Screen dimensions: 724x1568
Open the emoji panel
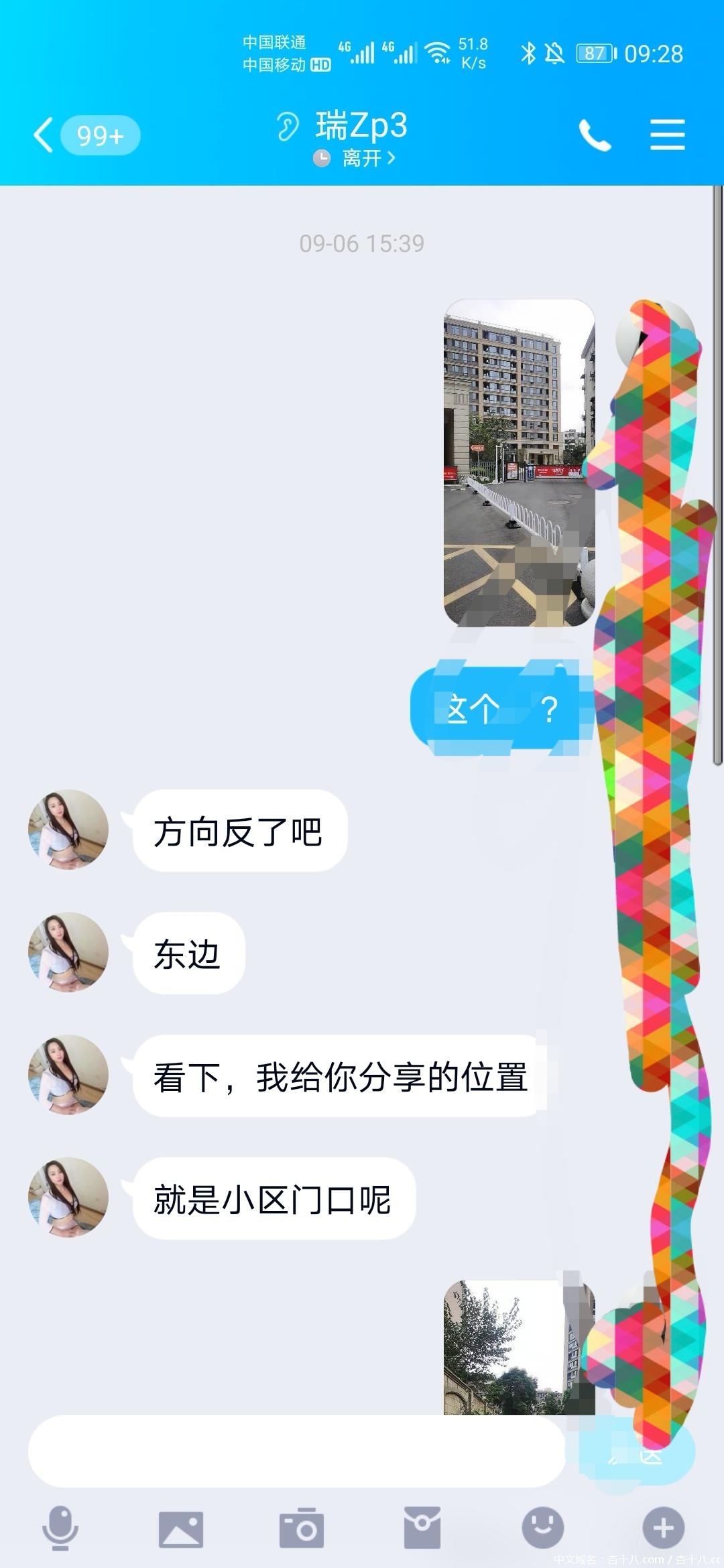(x=542, y=1528)
